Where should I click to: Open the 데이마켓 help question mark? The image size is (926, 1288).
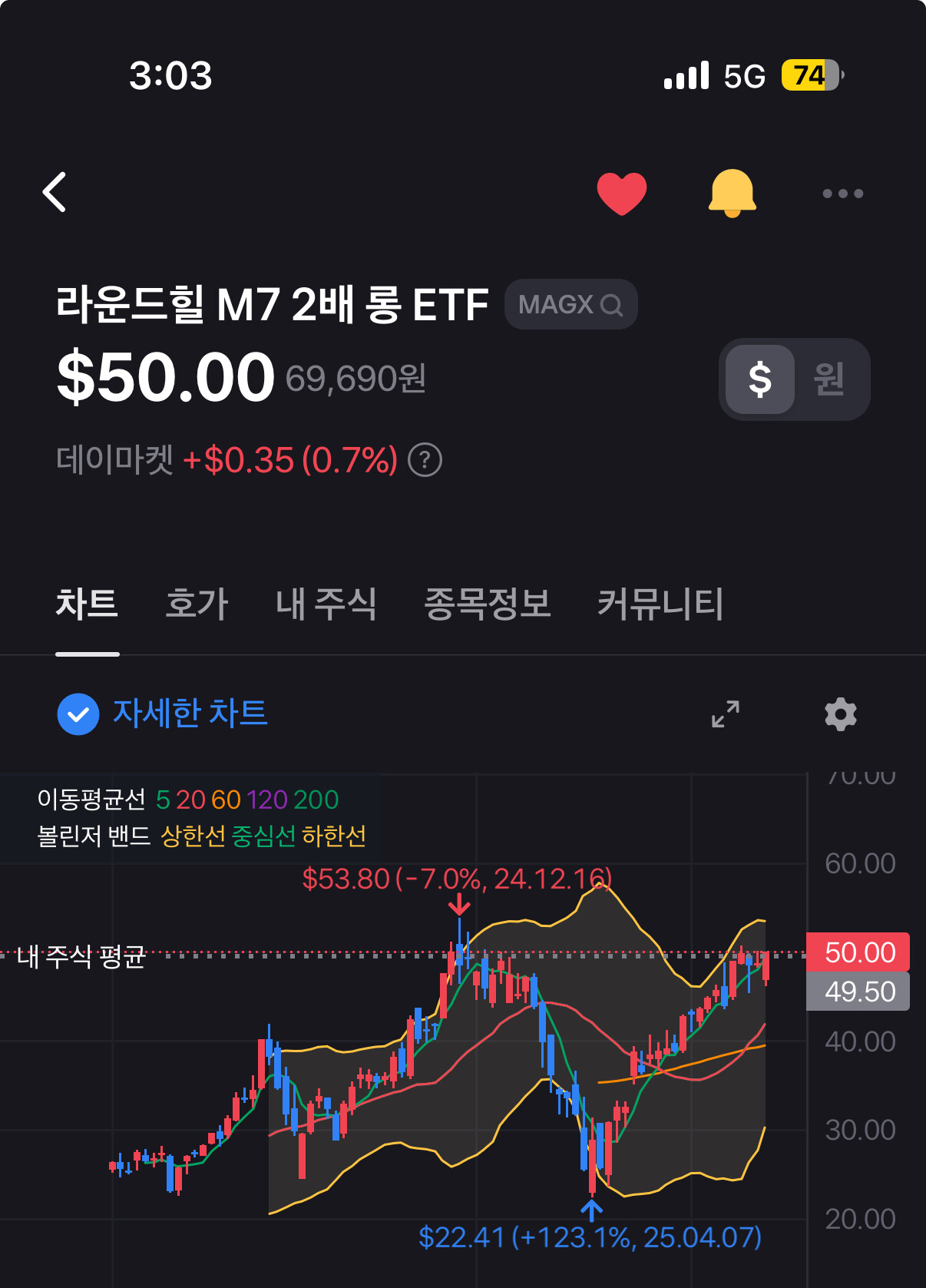click(x=425, y=460)
